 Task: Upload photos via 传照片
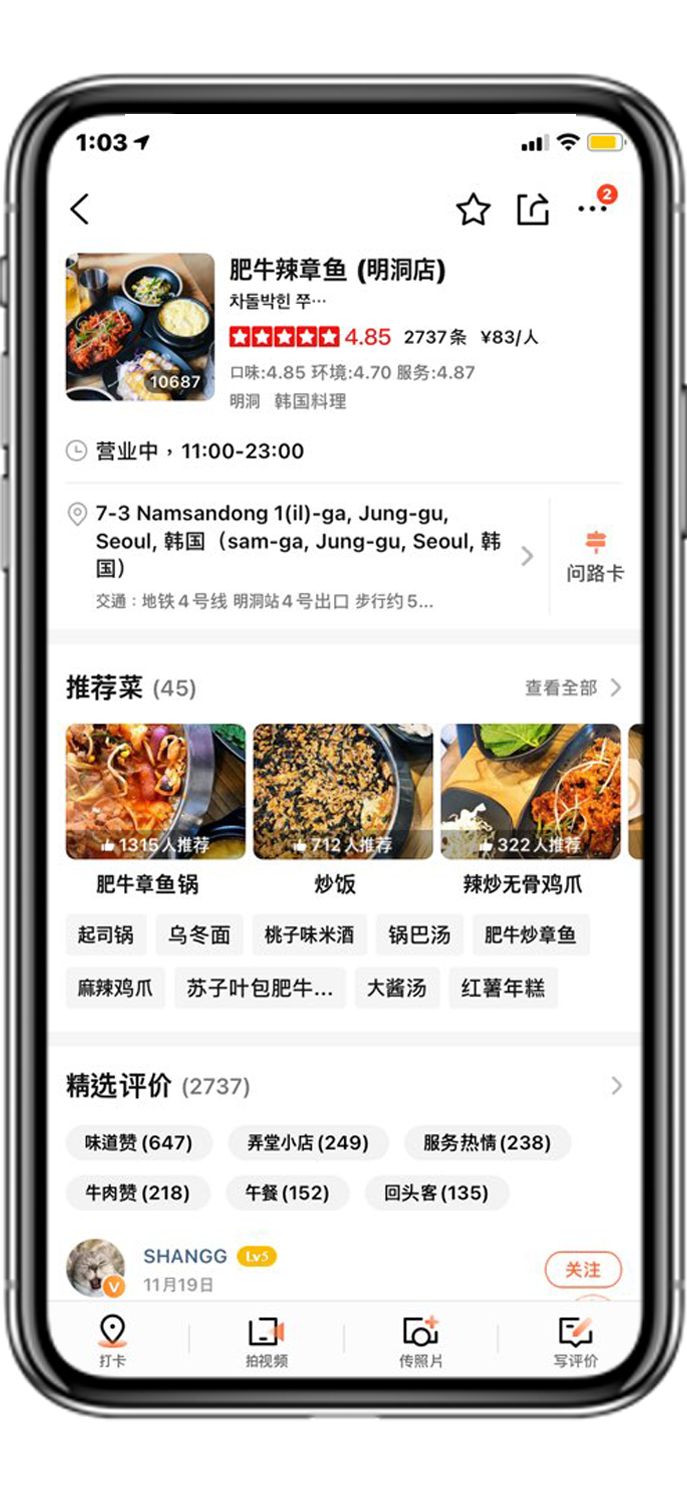[420, 1340]
